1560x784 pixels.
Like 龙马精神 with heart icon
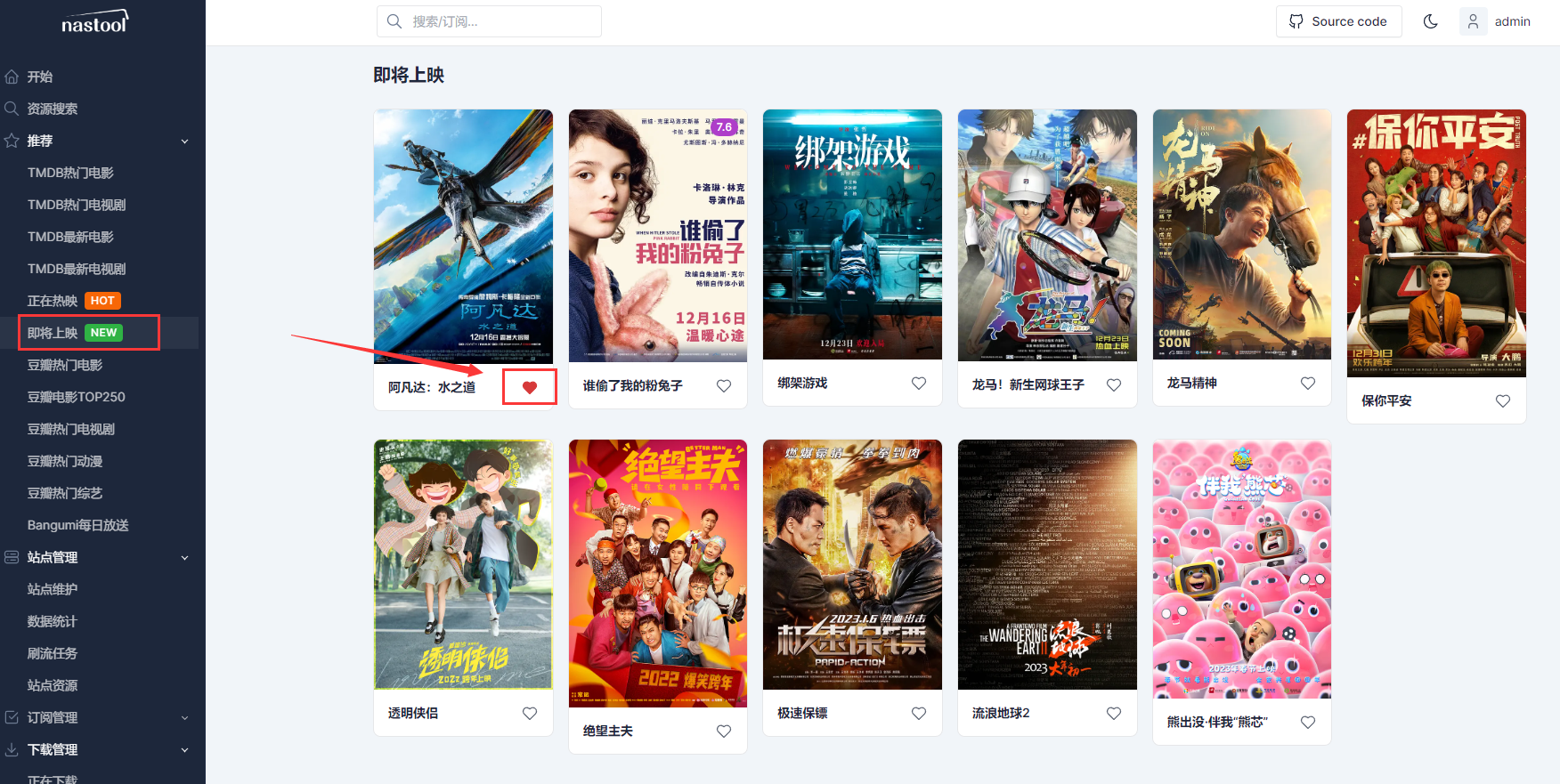click(1308, 383)
